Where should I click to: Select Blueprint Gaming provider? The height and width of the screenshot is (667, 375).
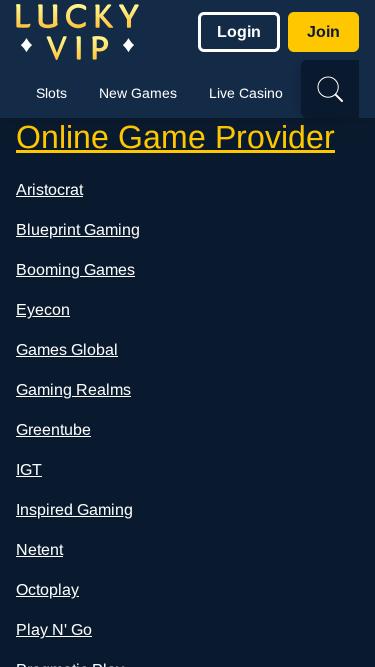pos(78,230)
